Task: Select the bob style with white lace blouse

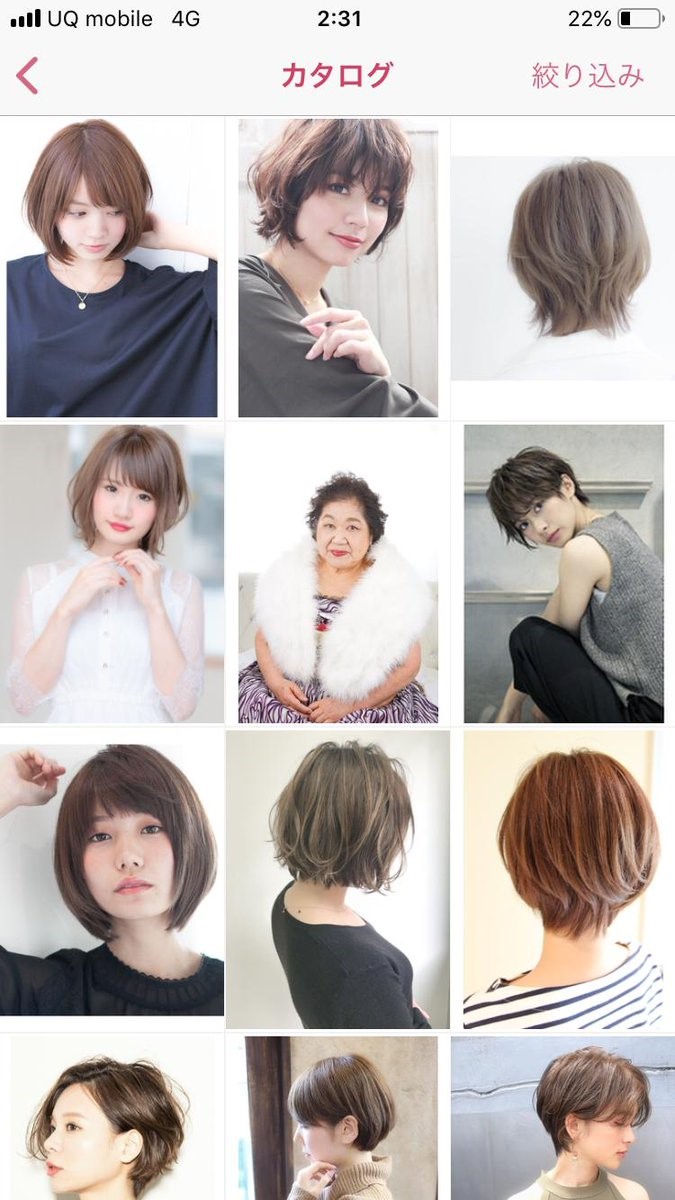Action: tap(112, 573)
